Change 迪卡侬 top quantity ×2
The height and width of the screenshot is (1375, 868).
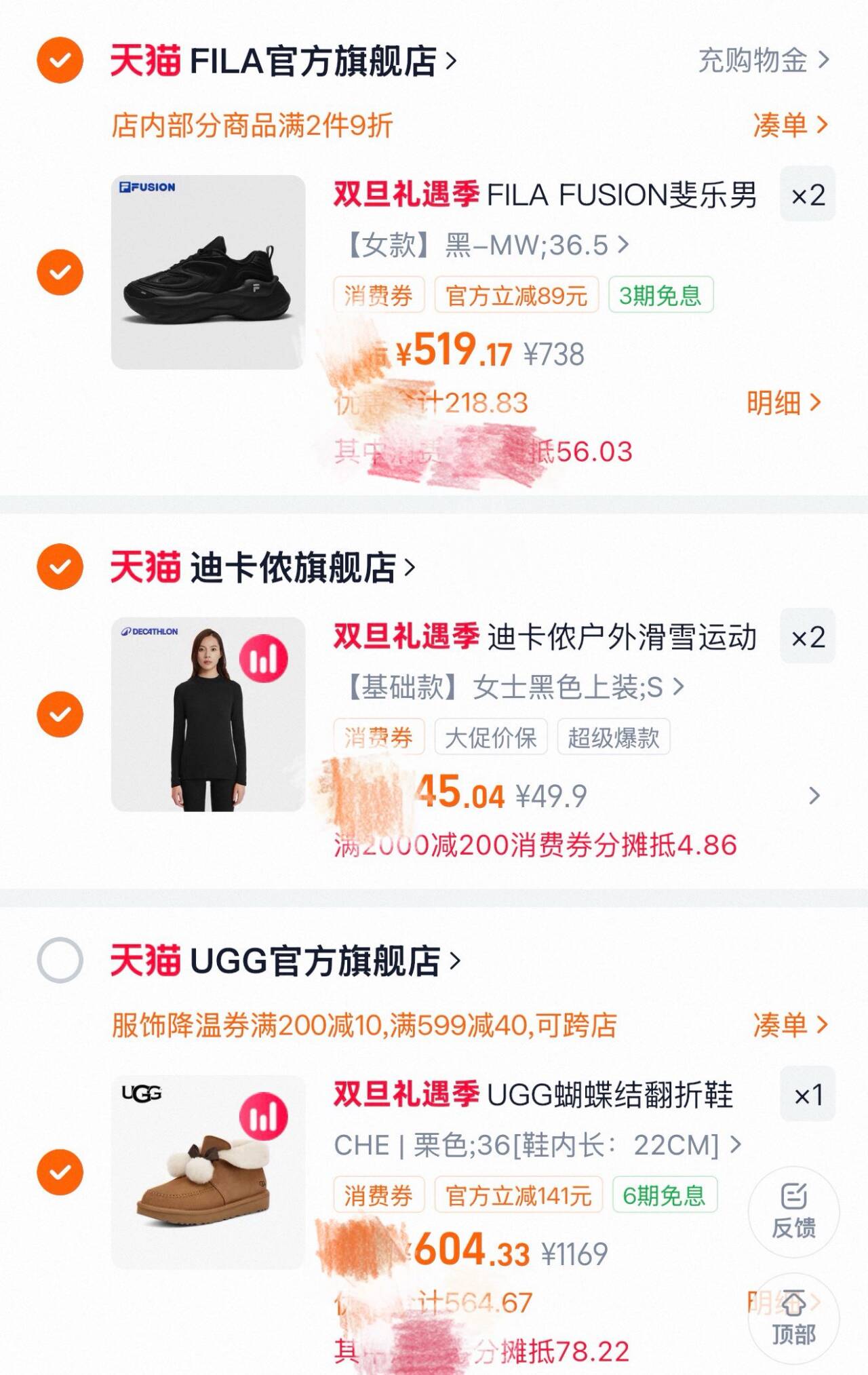click(x=807, y=637)
